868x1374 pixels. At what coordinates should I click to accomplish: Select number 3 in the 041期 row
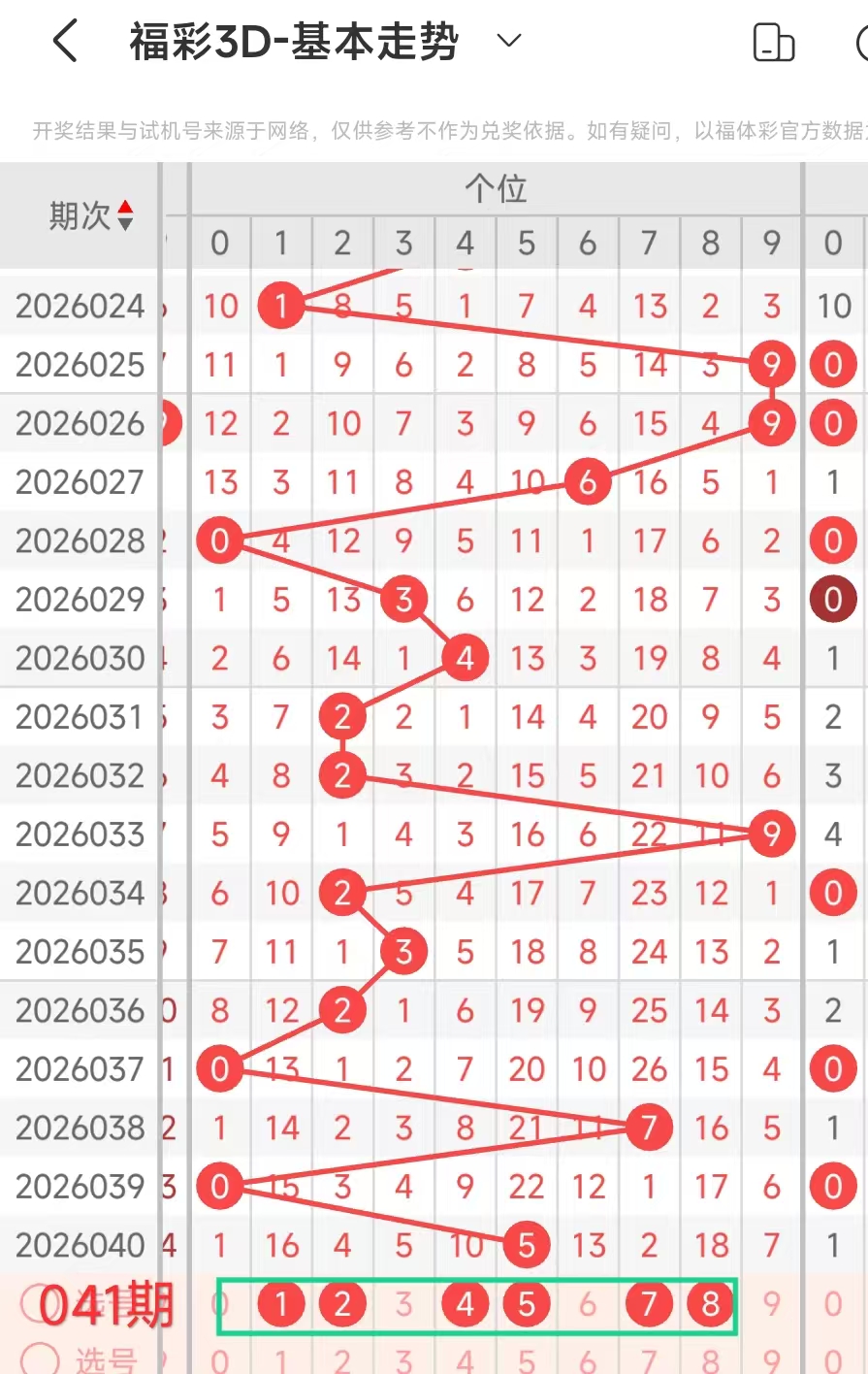(x=404, y=1304)
